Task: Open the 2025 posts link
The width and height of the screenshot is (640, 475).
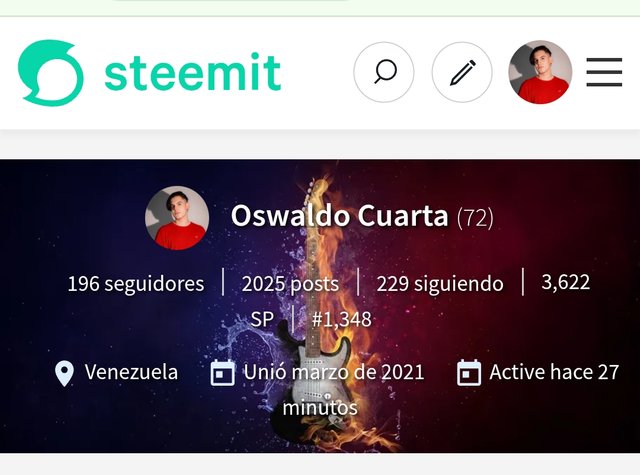Action: (x=290, y=284)
